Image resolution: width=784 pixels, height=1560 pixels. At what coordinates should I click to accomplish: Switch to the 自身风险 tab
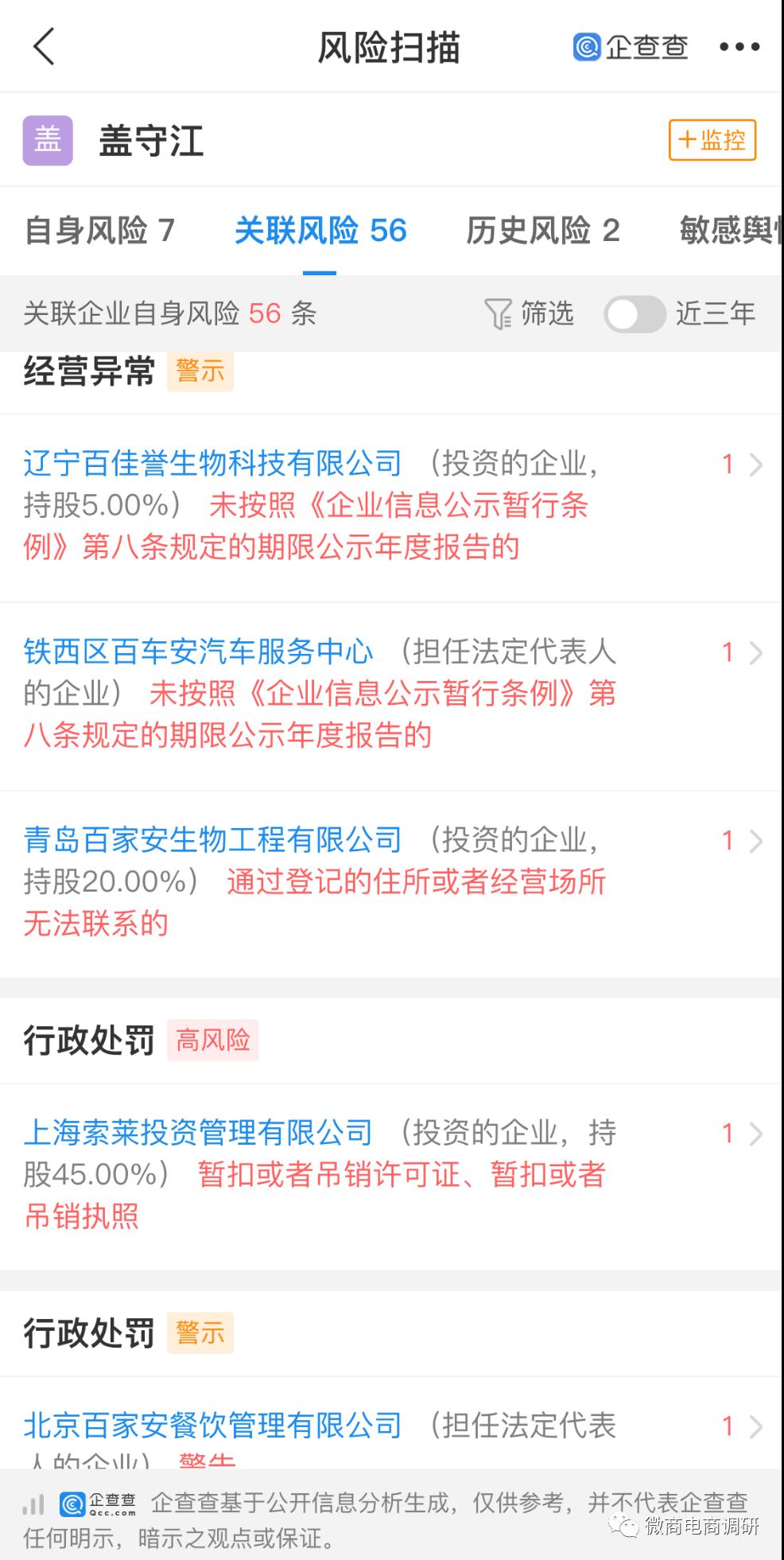(99, 231)
